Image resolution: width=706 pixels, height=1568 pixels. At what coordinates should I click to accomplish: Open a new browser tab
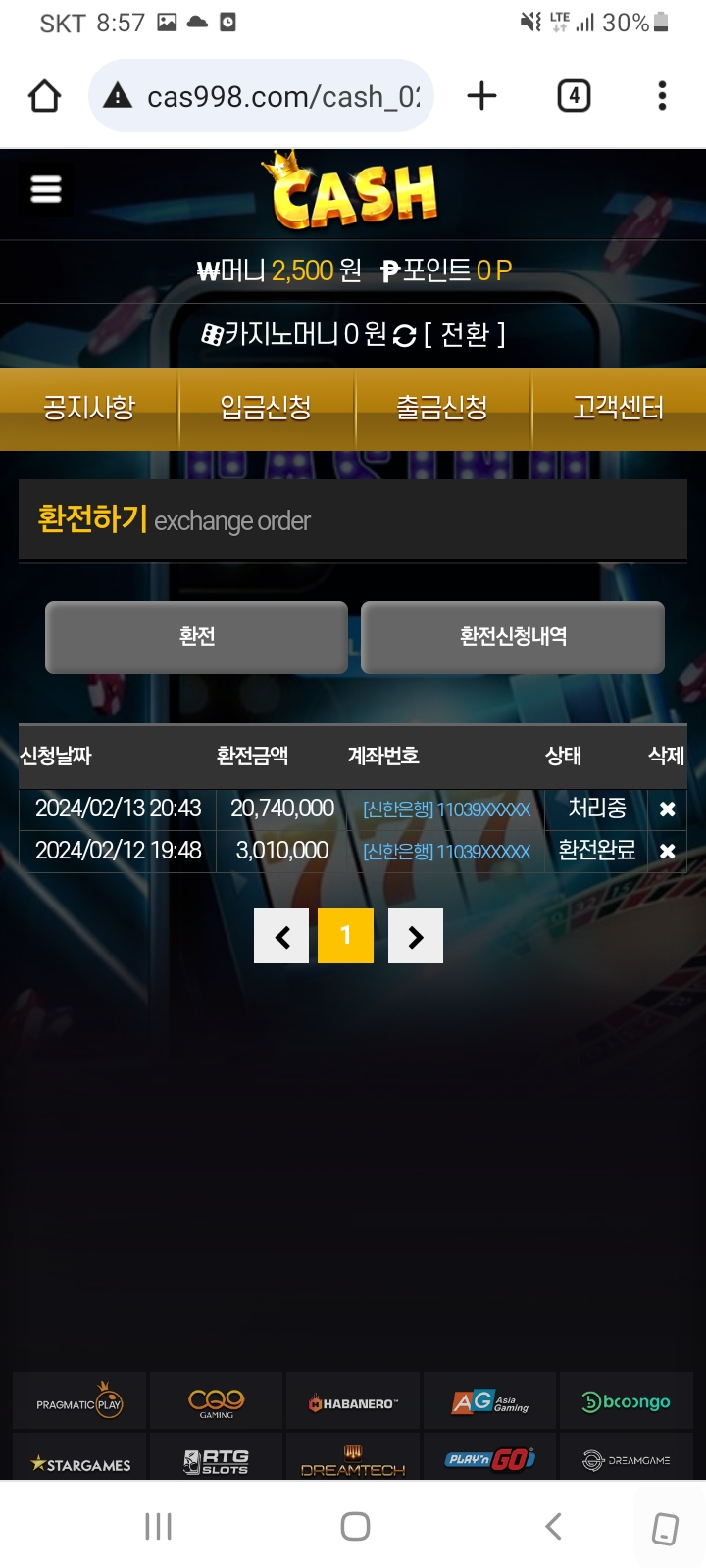pyautogui.click(x=481, y=96)
